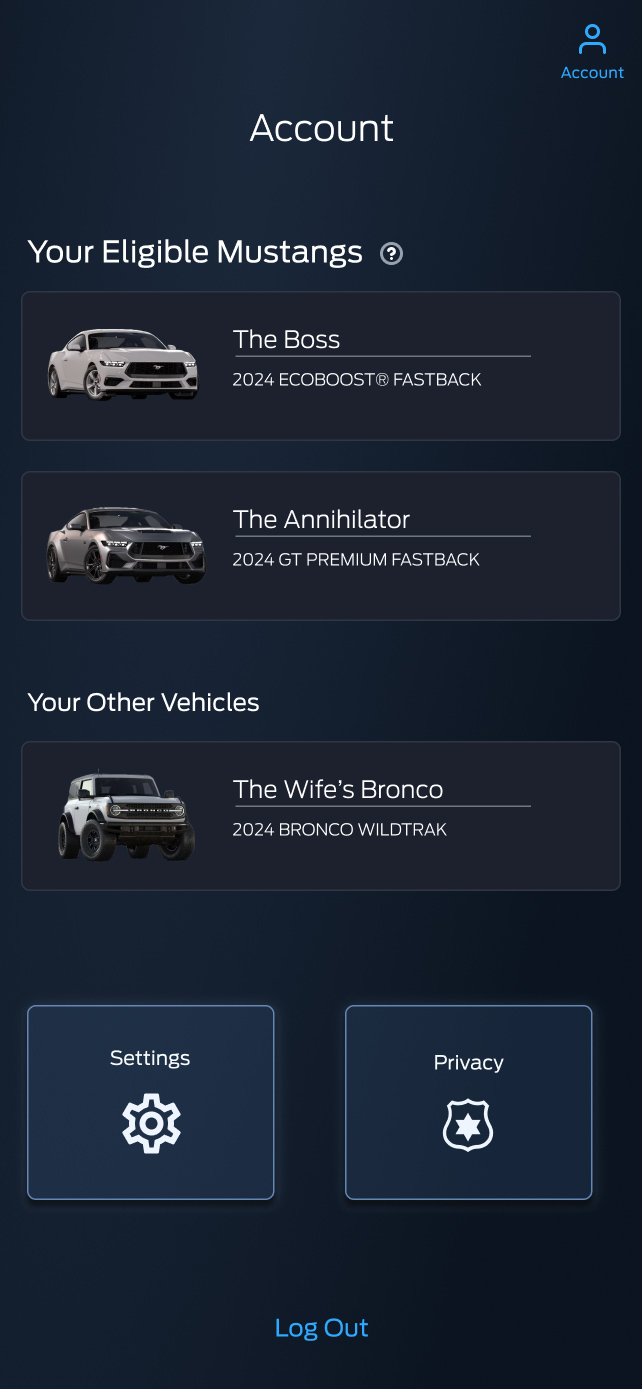Open the Account icon at top
Image resolution: width=642 pixels, height=1389 pixels.
(592, 52)
